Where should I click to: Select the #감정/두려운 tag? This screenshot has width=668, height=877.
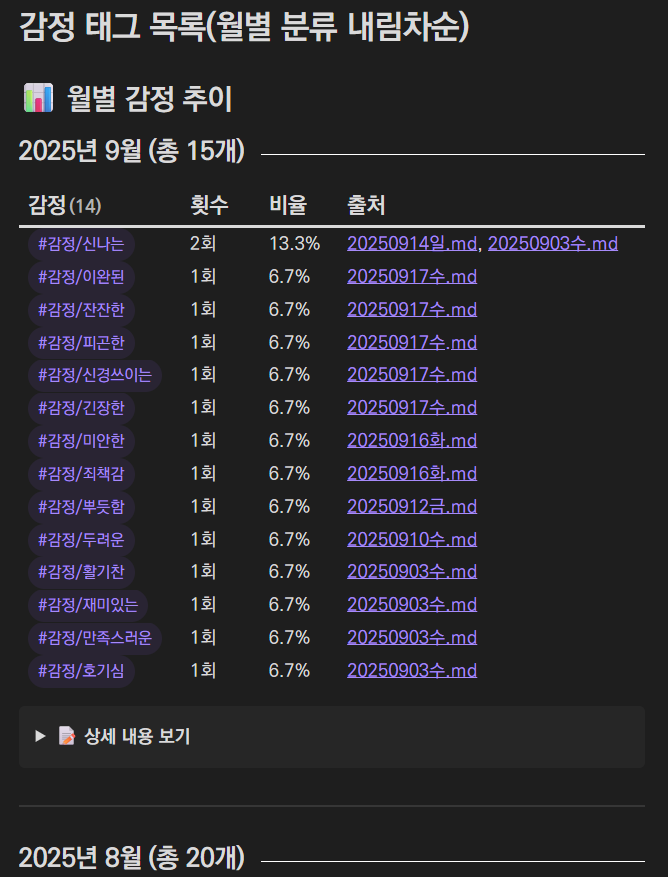pyautogui.click(x=81, y=540)
